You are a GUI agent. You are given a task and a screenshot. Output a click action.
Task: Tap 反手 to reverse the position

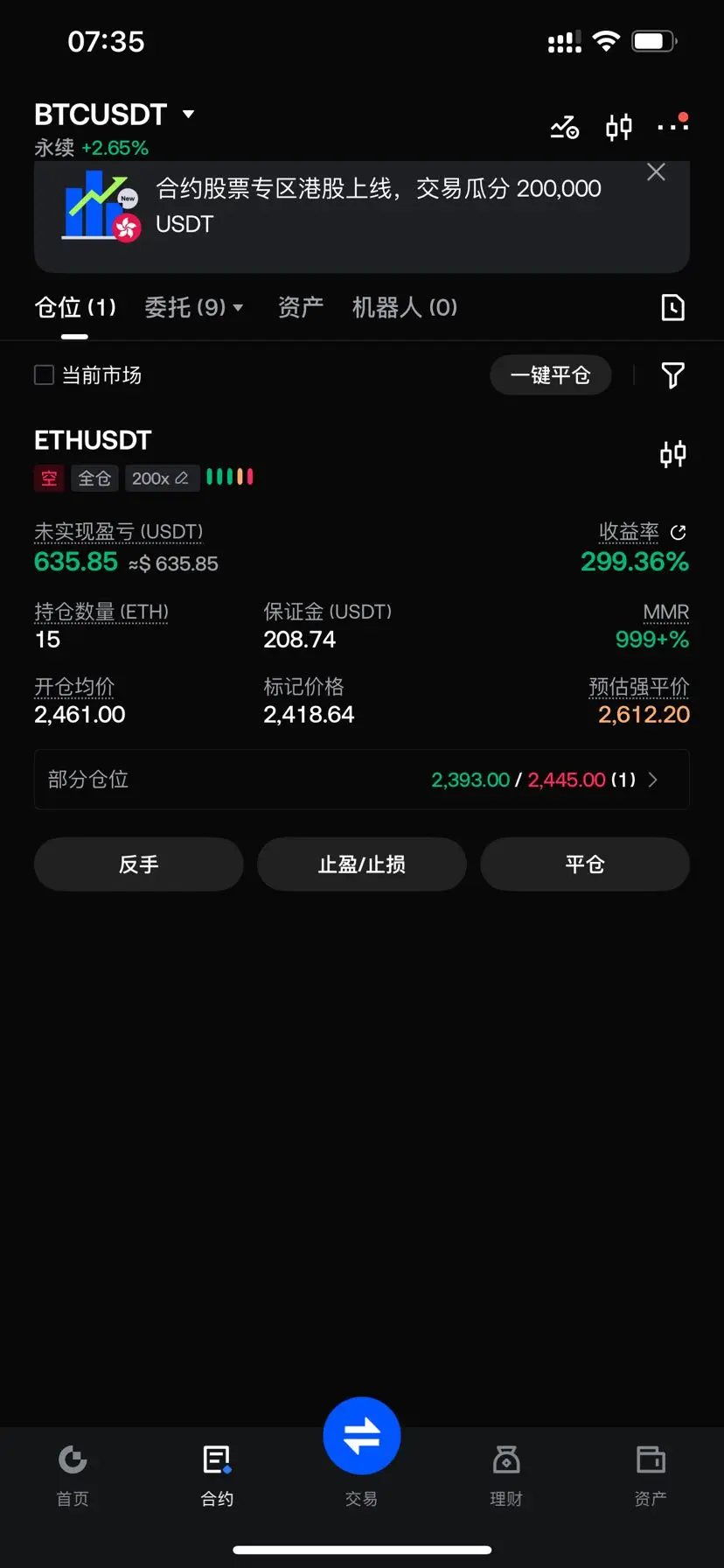click(138, 864)
